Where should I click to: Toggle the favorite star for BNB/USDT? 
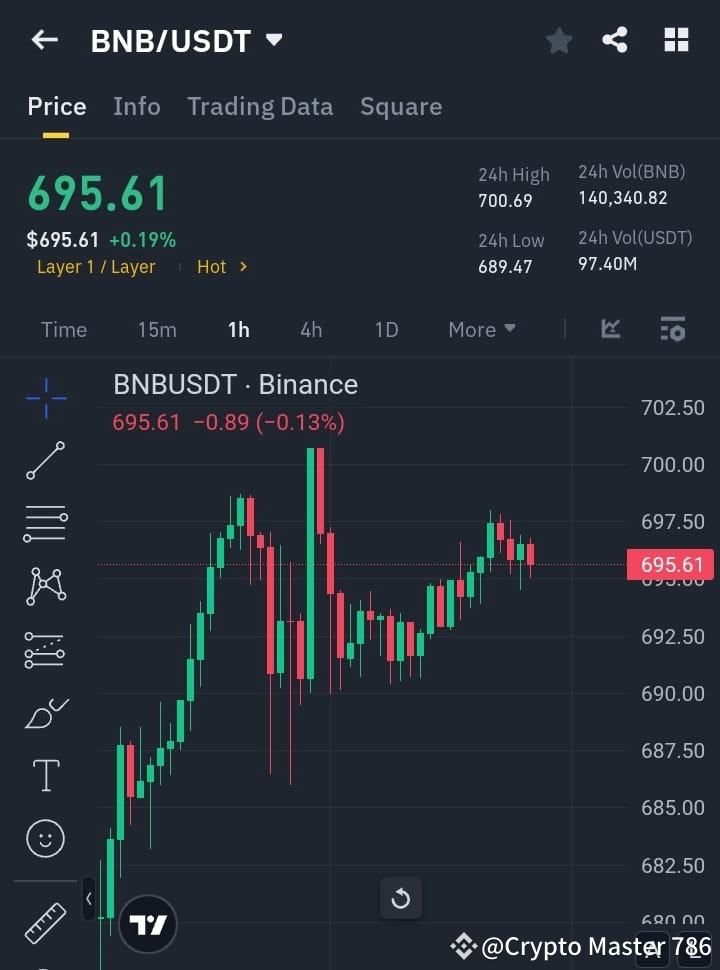pyautogui.click(x=558, y=40)
